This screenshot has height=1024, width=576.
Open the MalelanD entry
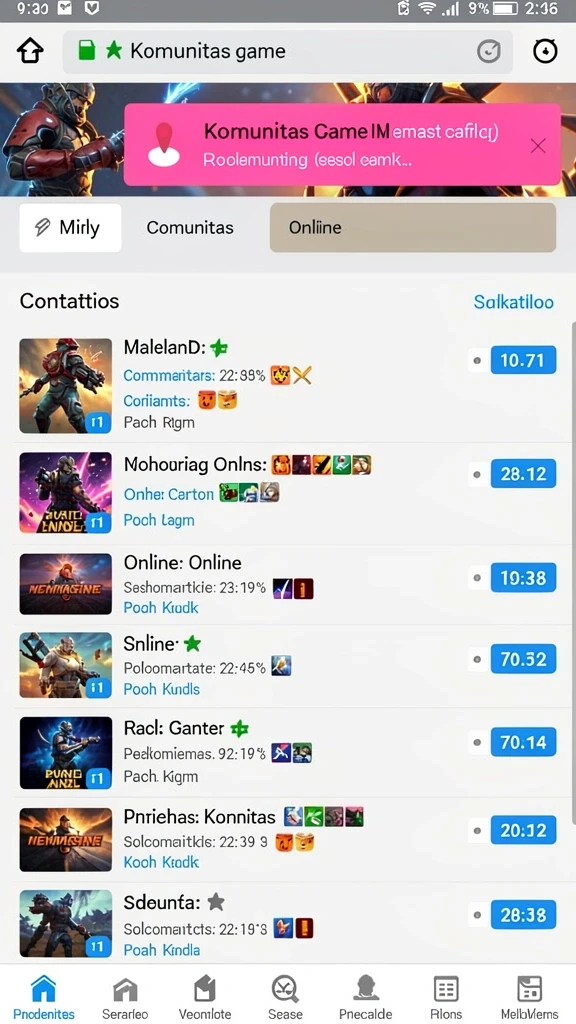coord(288,385)
